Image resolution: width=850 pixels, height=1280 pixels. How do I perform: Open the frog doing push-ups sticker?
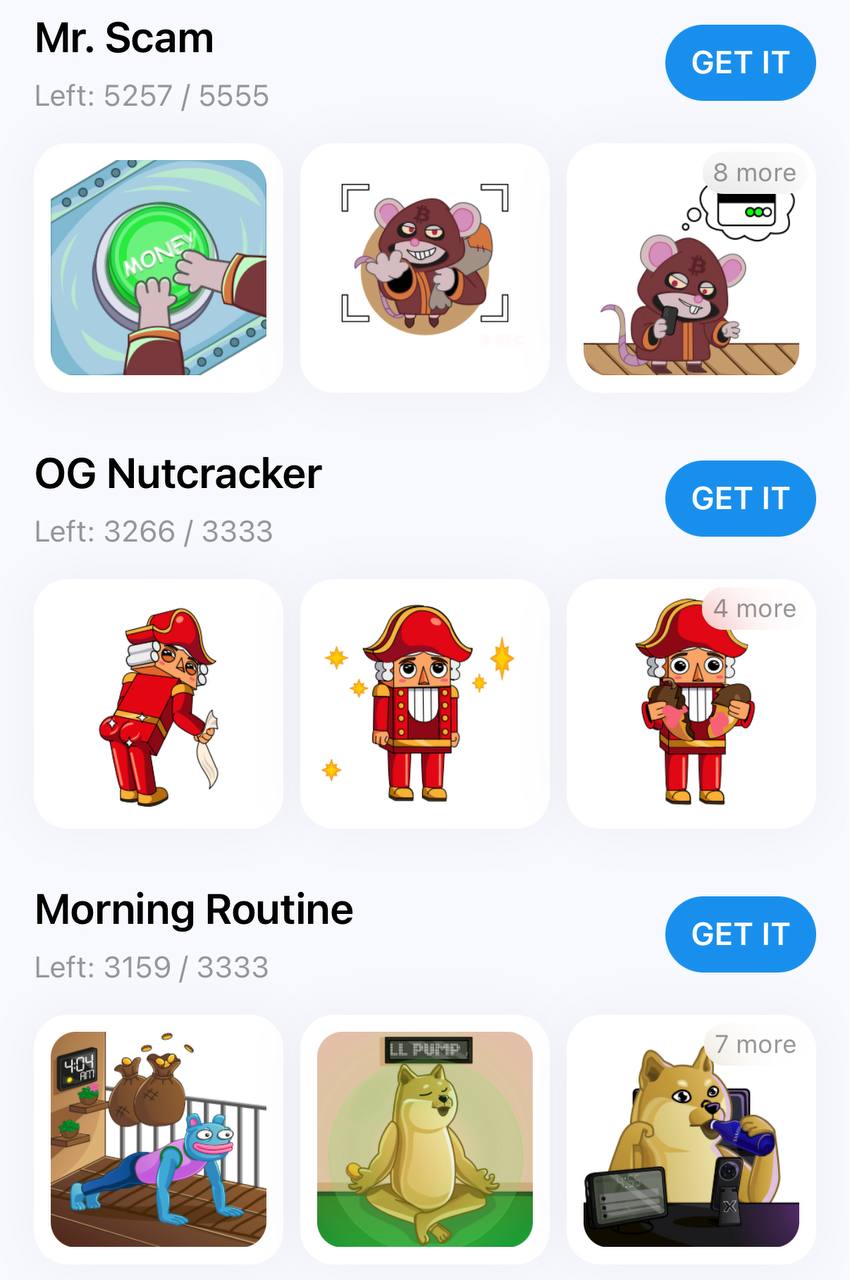(x=158, y=1140)
